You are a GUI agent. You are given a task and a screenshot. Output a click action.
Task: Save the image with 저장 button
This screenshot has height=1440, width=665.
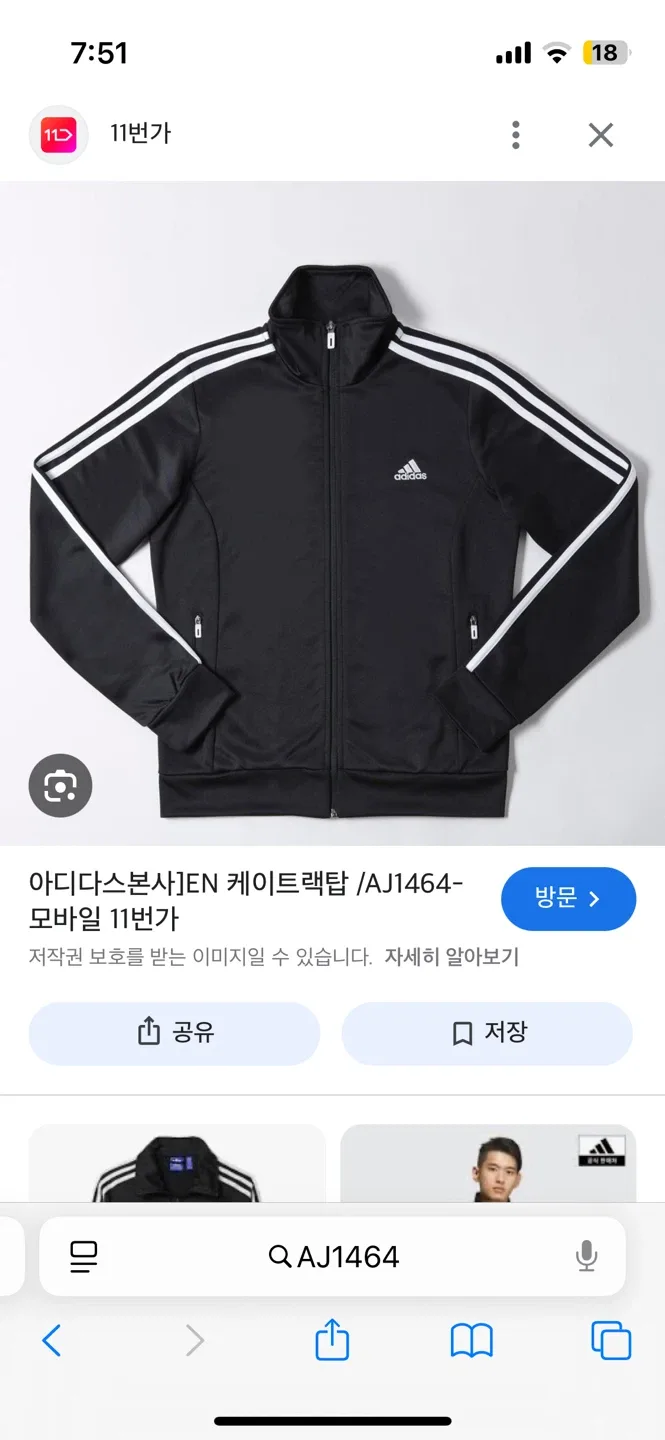pyautogui.click(x=488, y=1033)
